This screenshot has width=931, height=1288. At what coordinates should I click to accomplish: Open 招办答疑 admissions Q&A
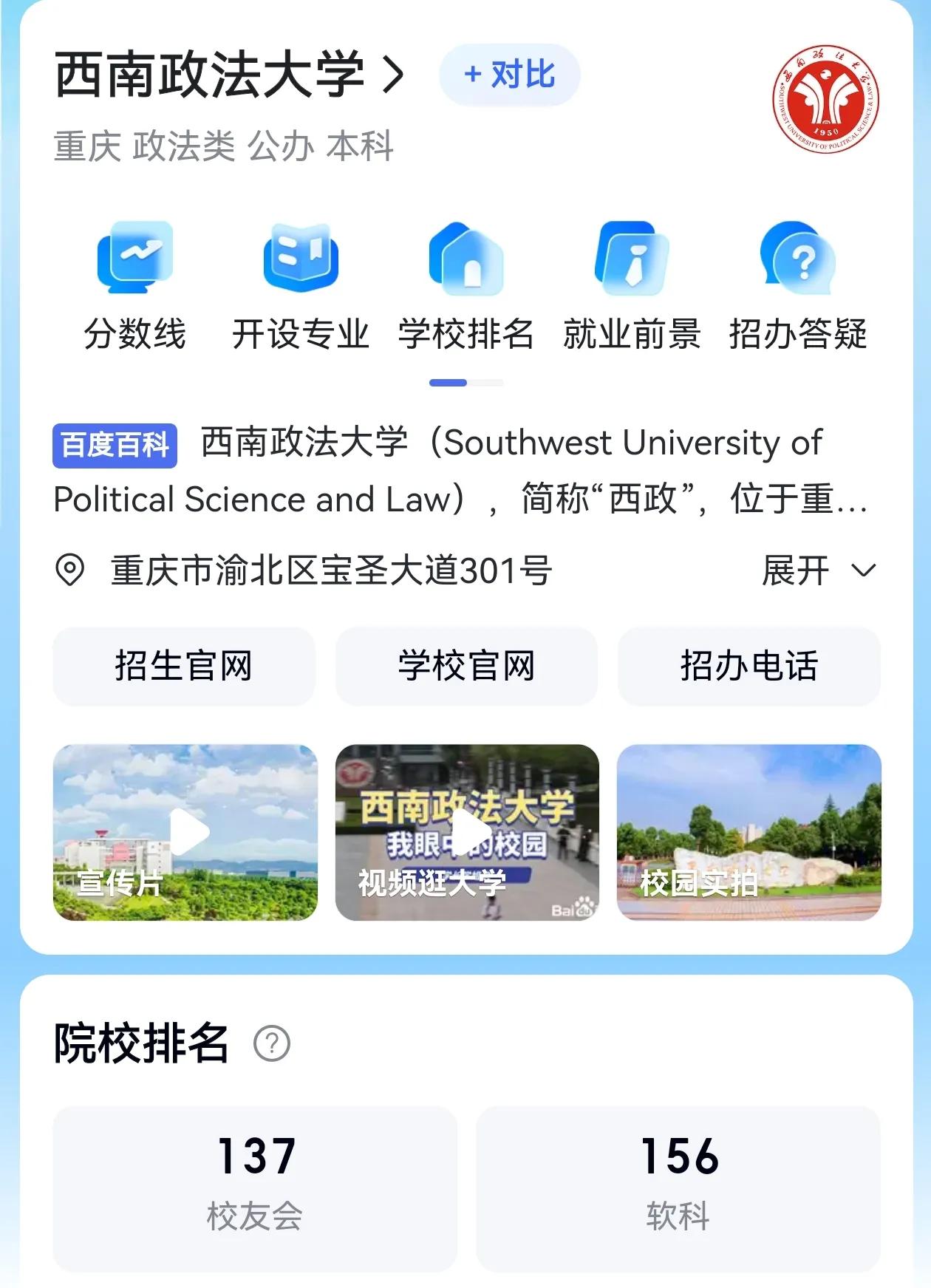tap(798, 286)
